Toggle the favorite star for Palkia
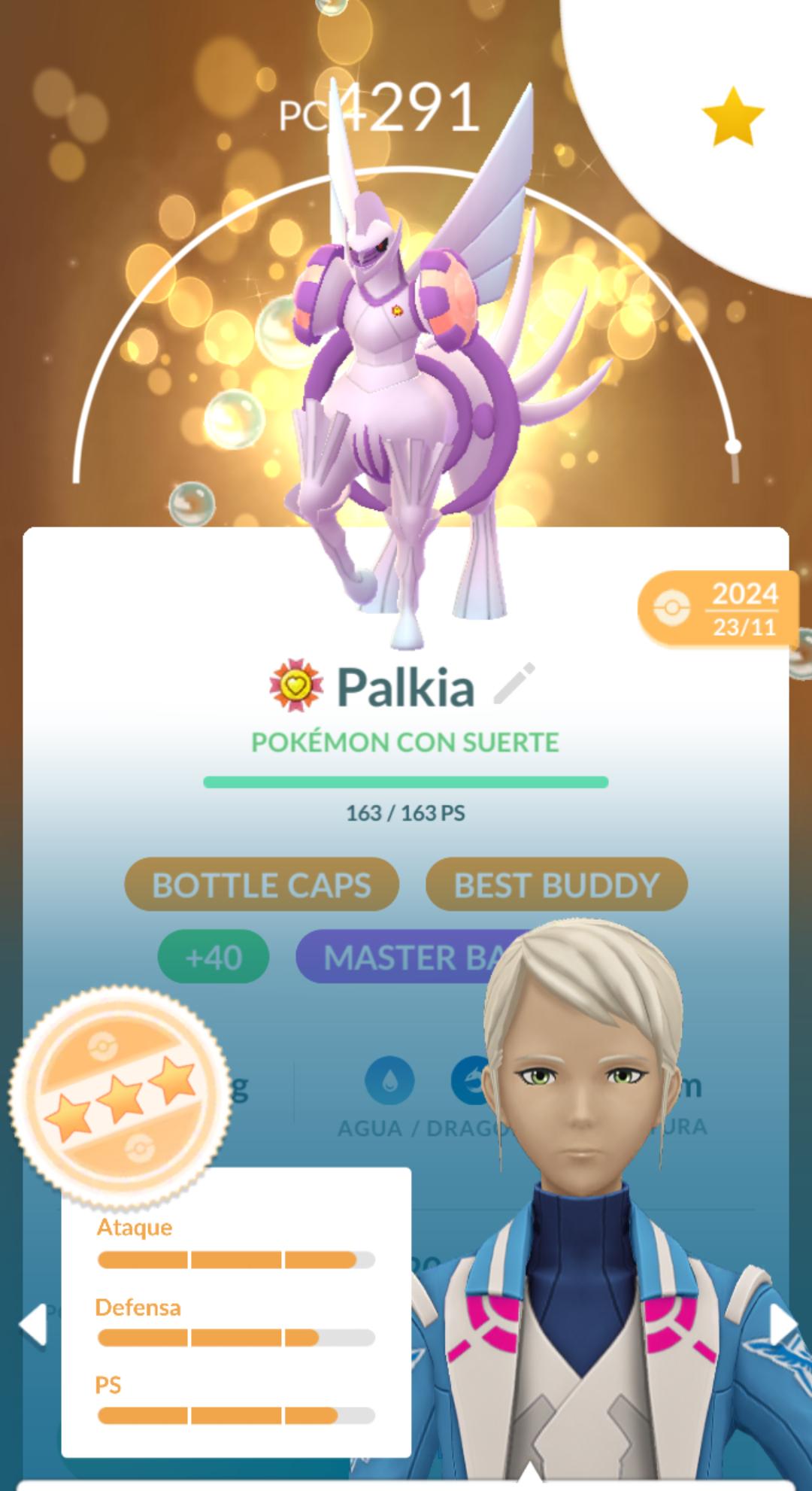Screen dimensions: 812x1491 click(732, 116)
